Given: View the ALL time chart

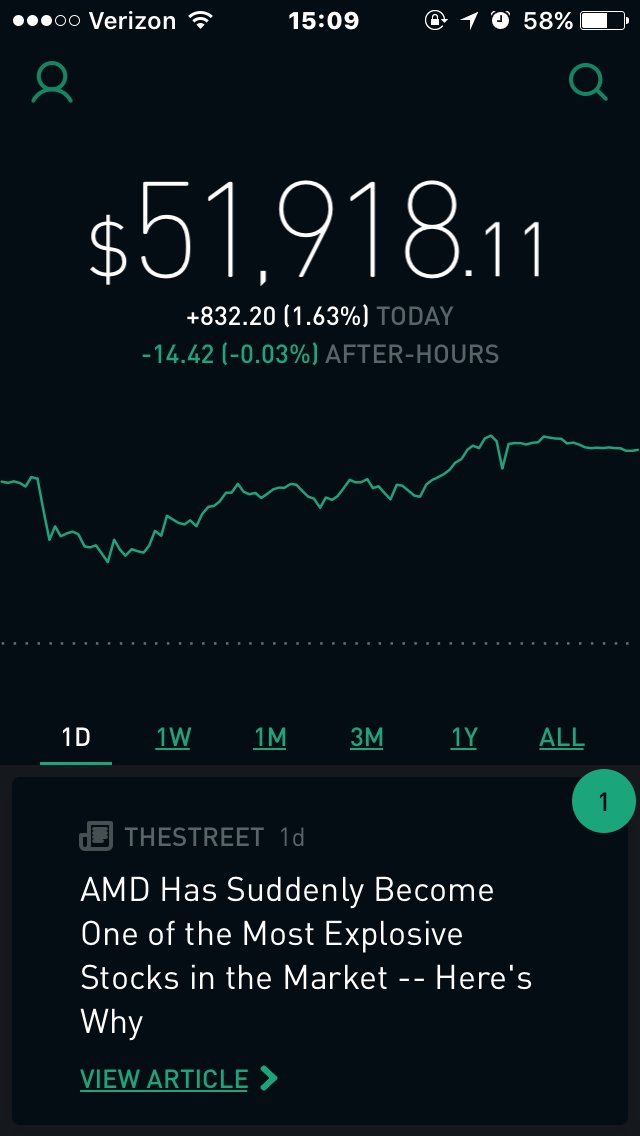Looking at the screenshot, I should pyautogui.click(x=561, y=739).
